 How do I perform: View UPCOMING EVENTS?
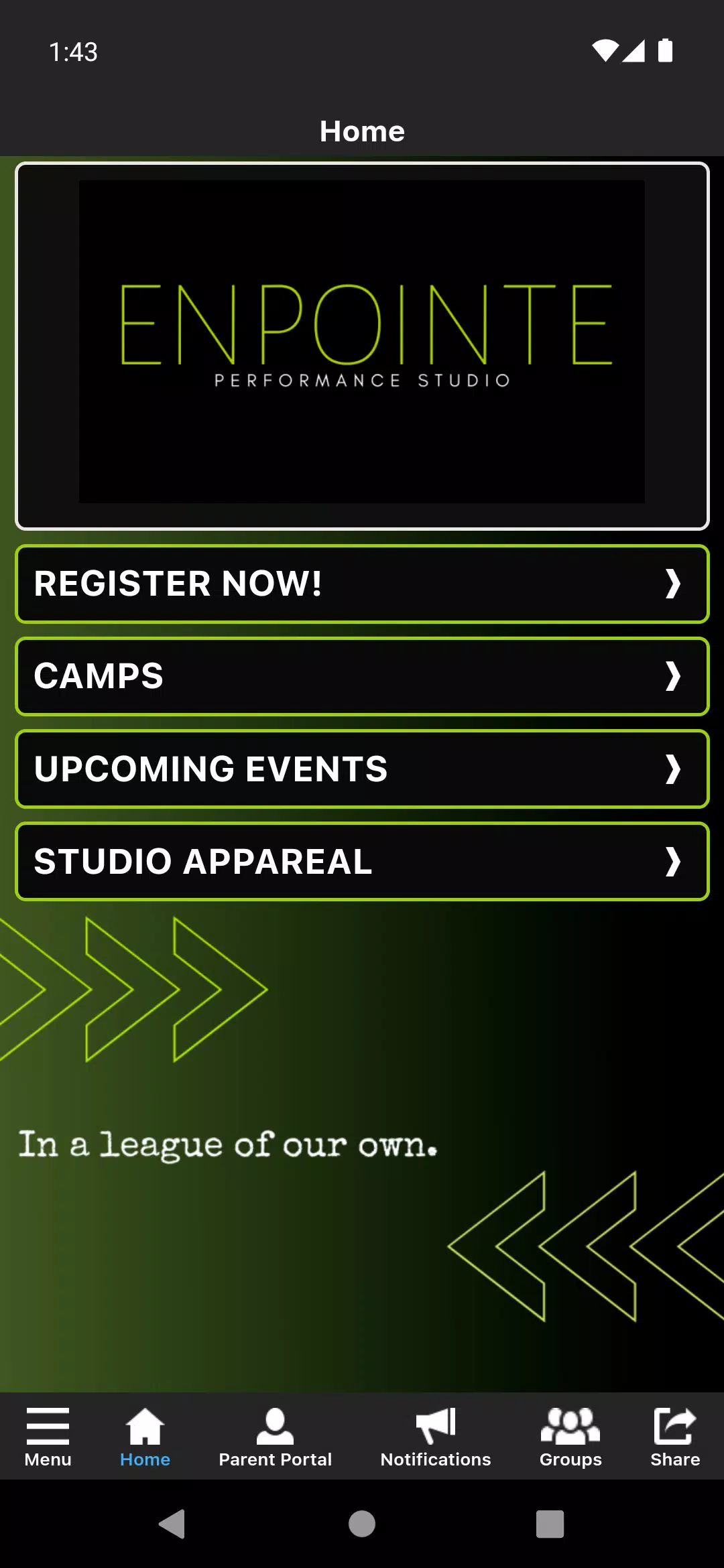tap(362, 769)
